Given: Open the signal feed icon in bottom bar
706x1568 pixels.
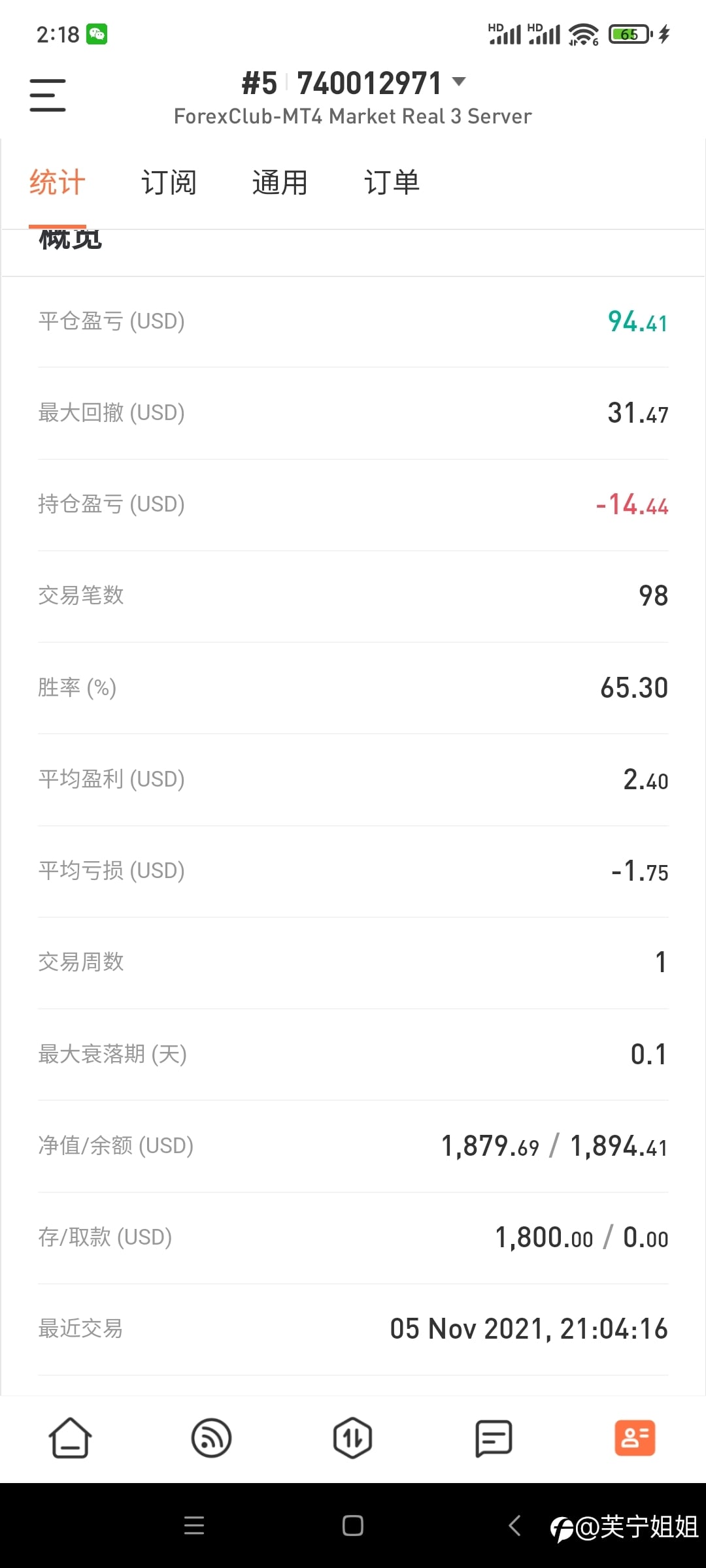Looking at the screenshot, I should pyautogui.click(x=211, y=1438).
